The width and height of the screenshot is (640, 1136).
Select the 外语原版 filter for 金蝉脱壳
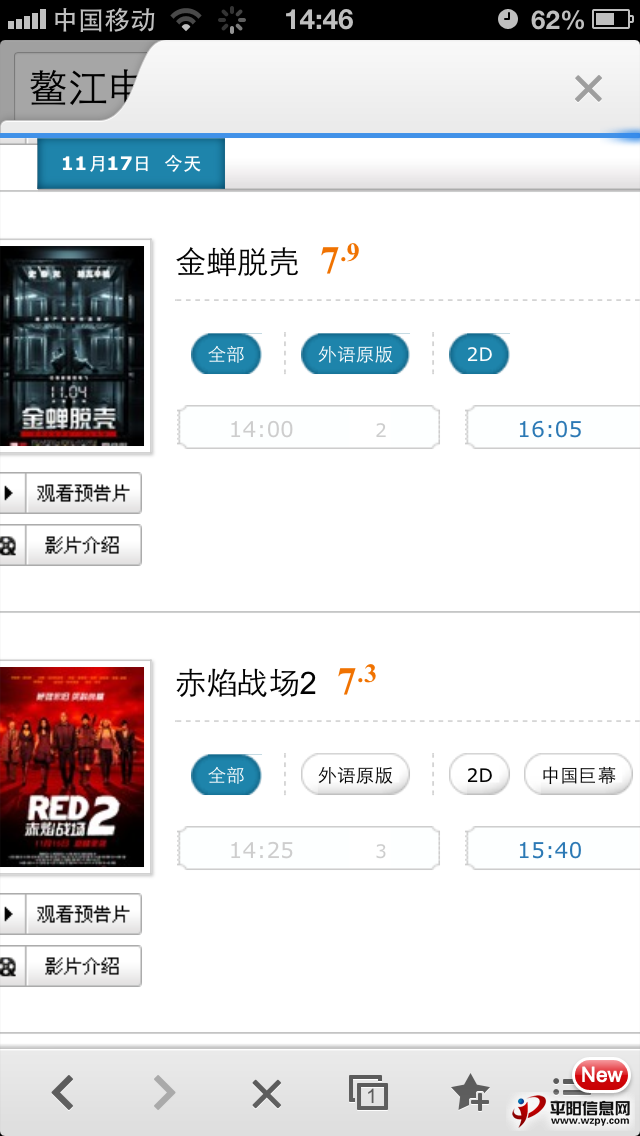pos(355,354)
